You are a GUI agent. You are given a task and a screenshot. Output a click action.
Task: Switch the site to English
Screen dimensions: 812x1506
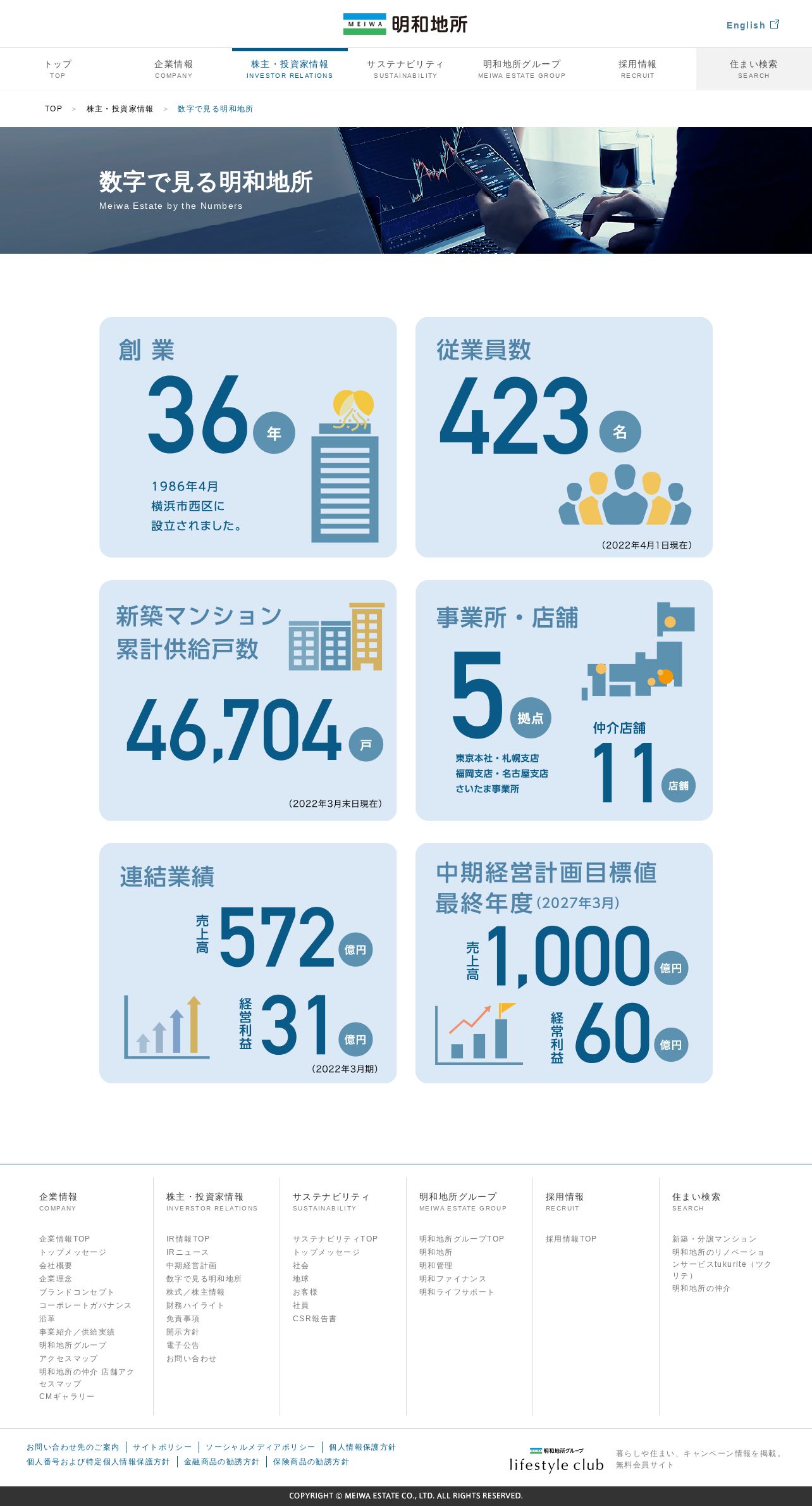(753, 25)
